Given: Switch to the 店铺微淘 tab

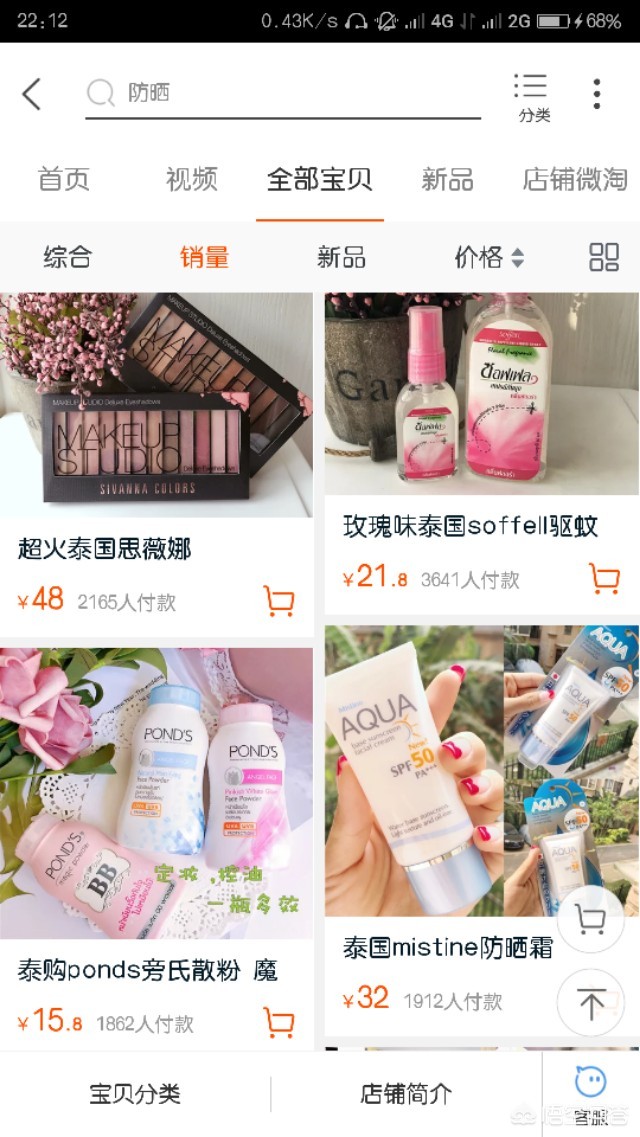Looking at the screenshot, I should tap(575, 180).
